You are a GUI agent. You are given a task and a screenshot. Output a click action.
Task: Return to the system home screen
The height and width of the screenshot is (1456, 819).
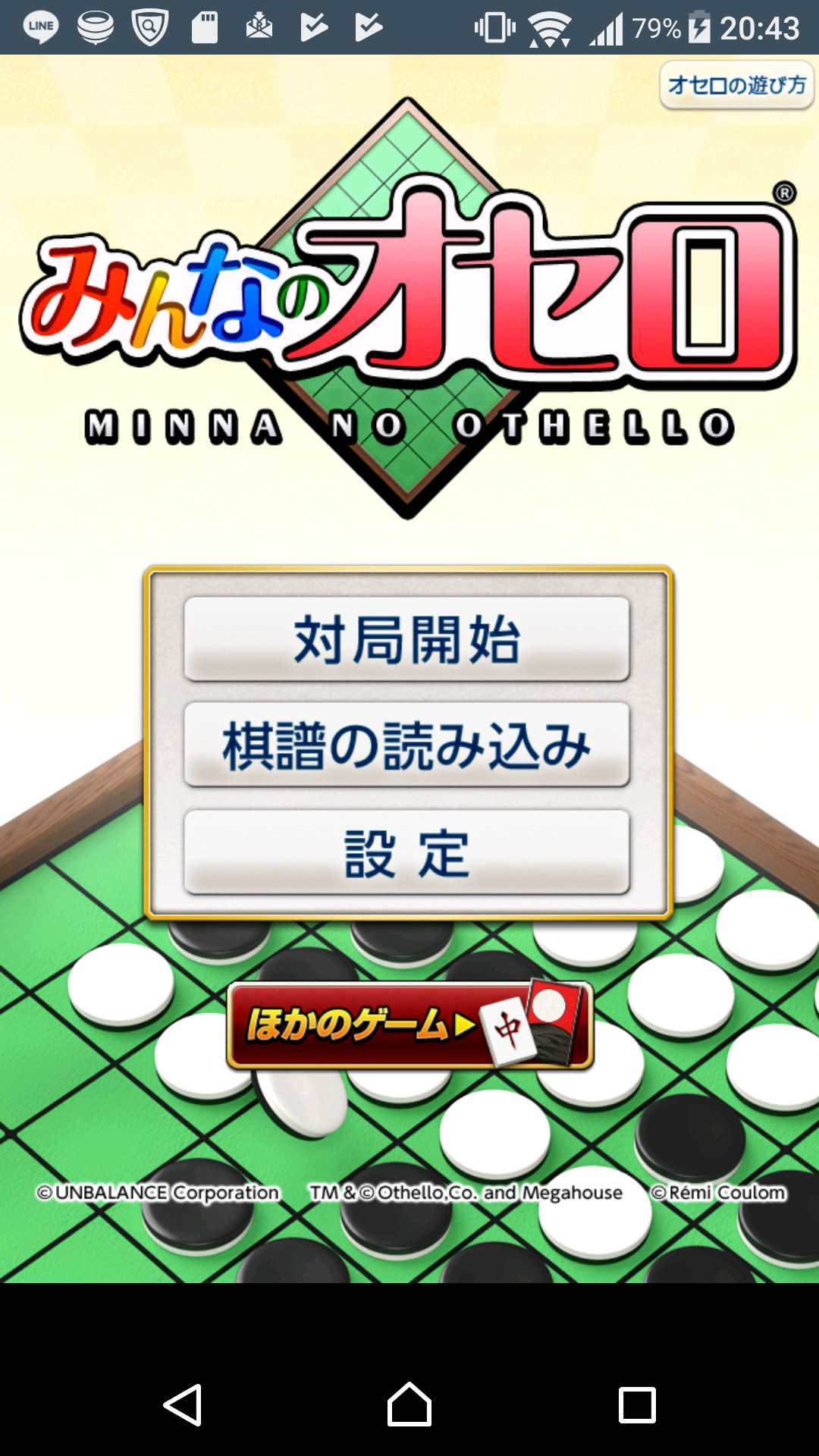tap(409, 1404)
